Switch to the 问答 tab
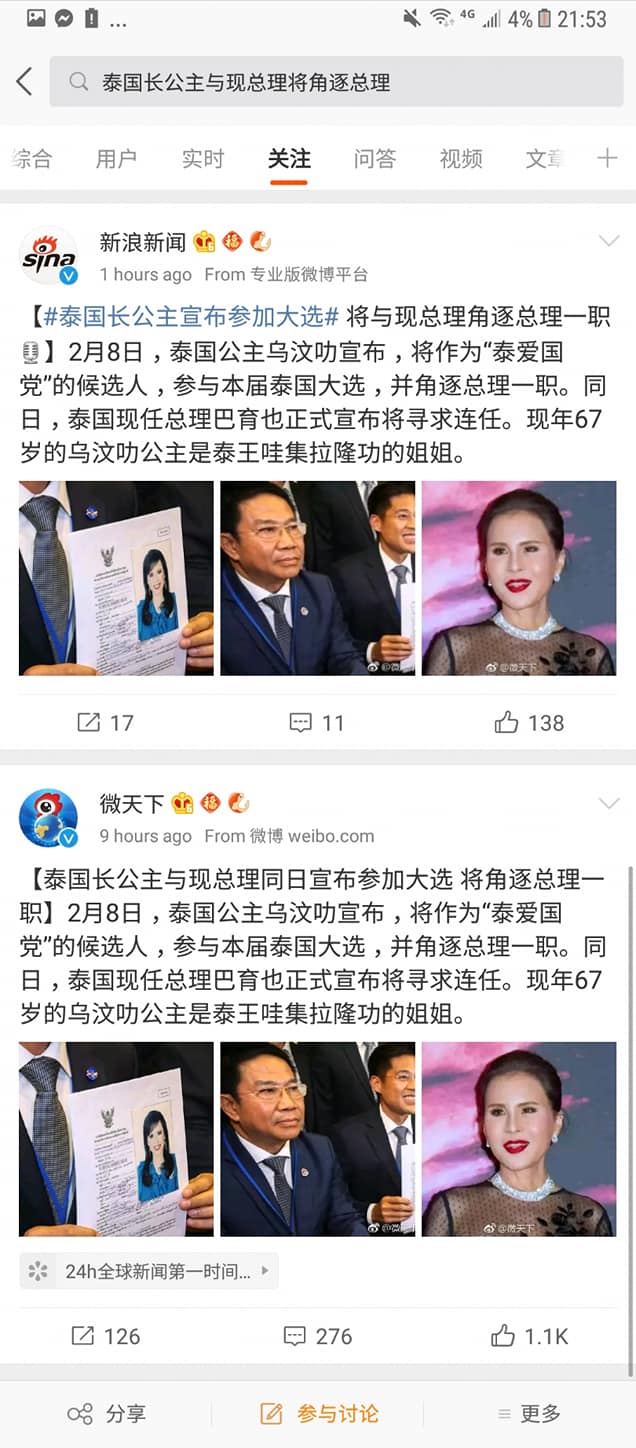 pos(375,158)
